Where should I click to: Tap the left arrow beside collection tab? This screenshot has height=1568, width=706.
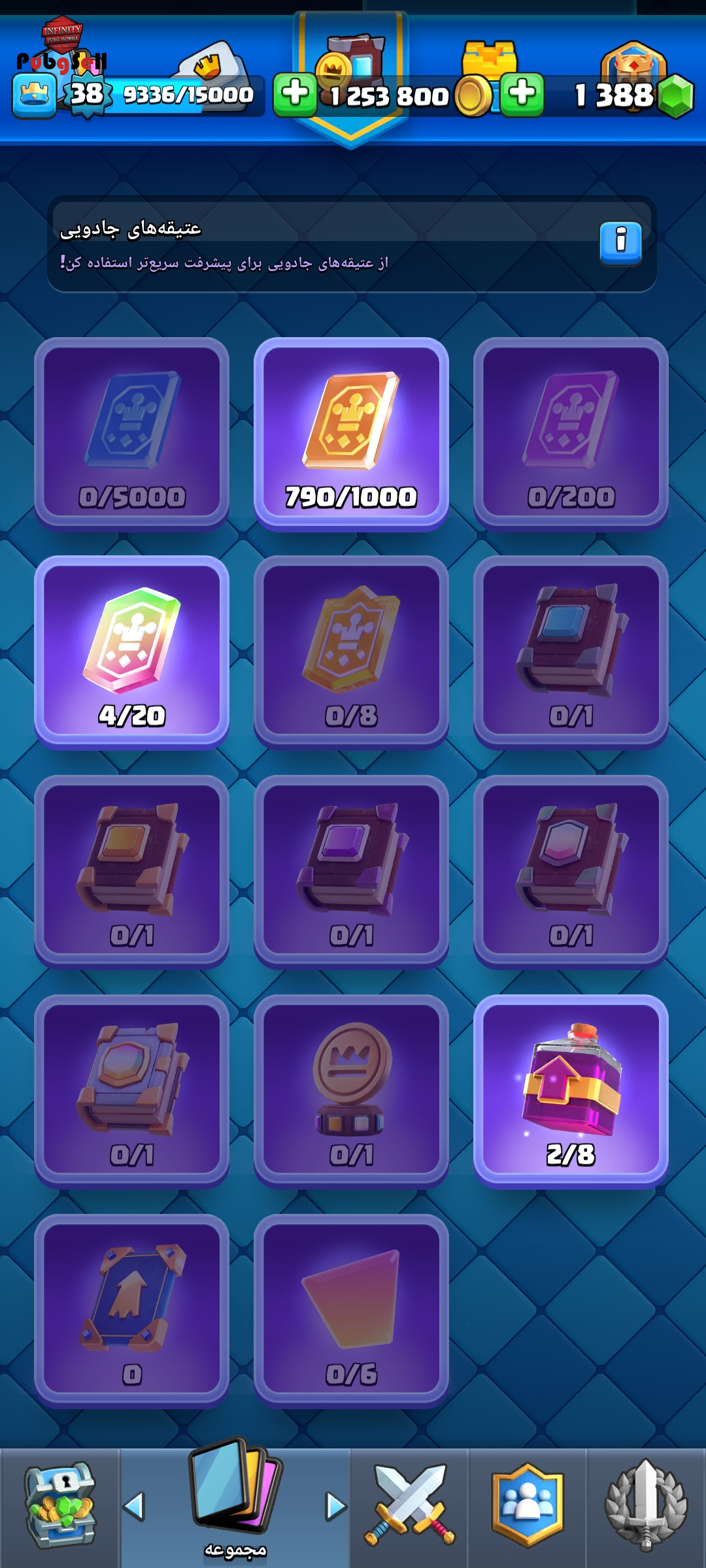click(135, 1507)
